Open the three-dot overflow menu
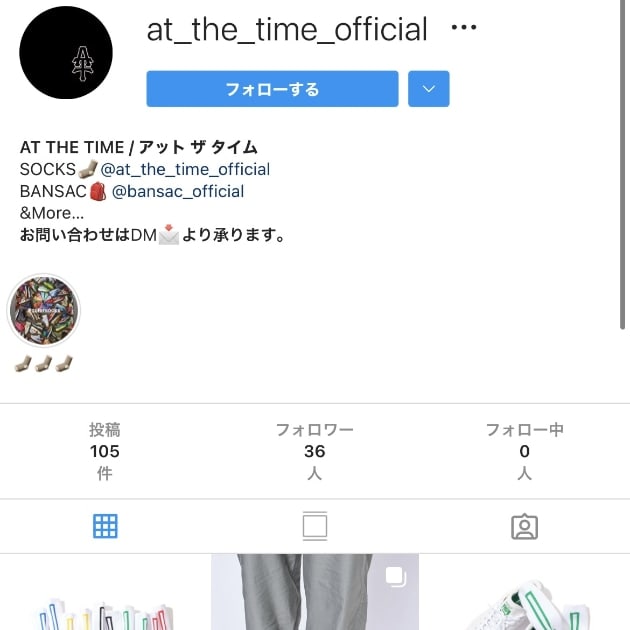Viewport: 630px width, 630px height. (x=464, y=29)
